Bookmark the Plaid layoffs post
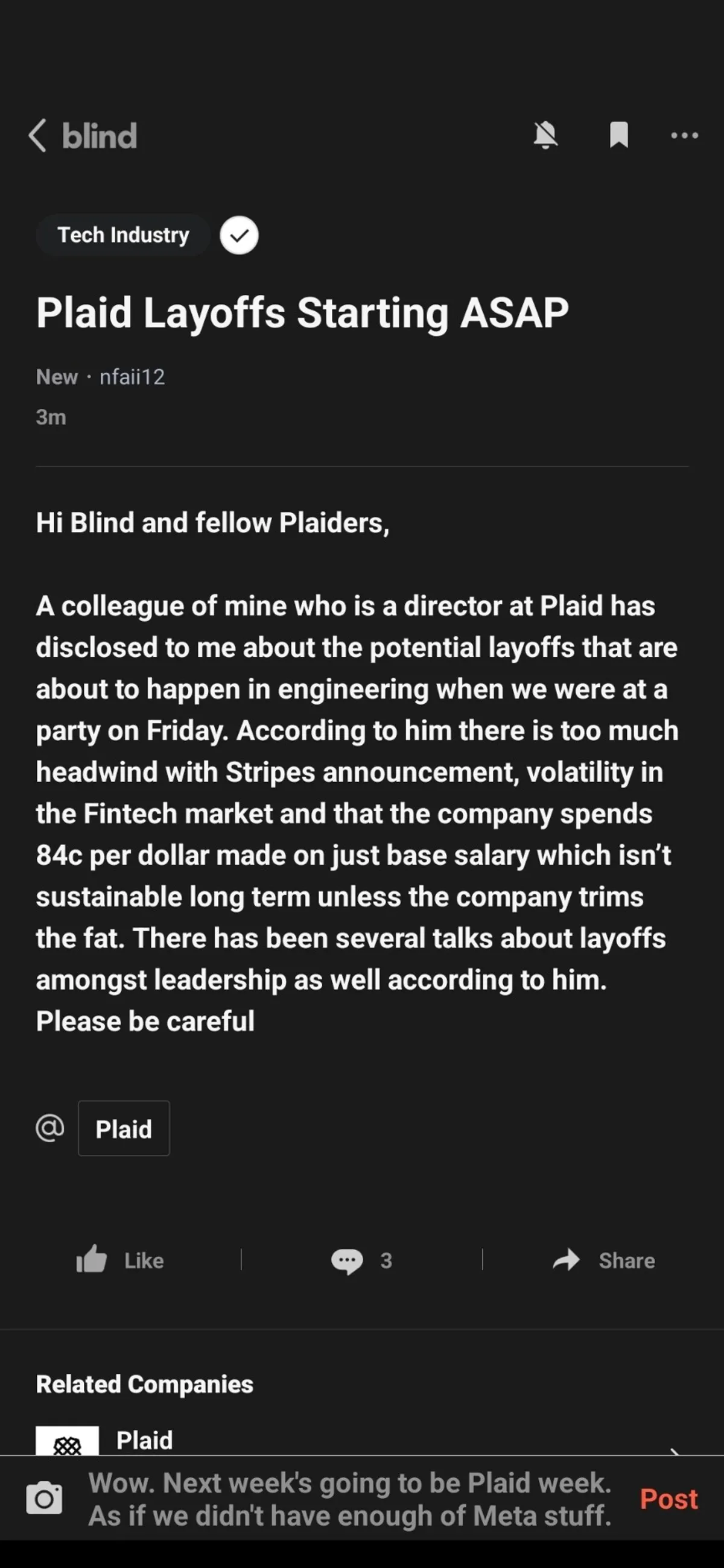The height and width of the screenshot is (1568, 724). pyautogui.click(x=618, y=134)
